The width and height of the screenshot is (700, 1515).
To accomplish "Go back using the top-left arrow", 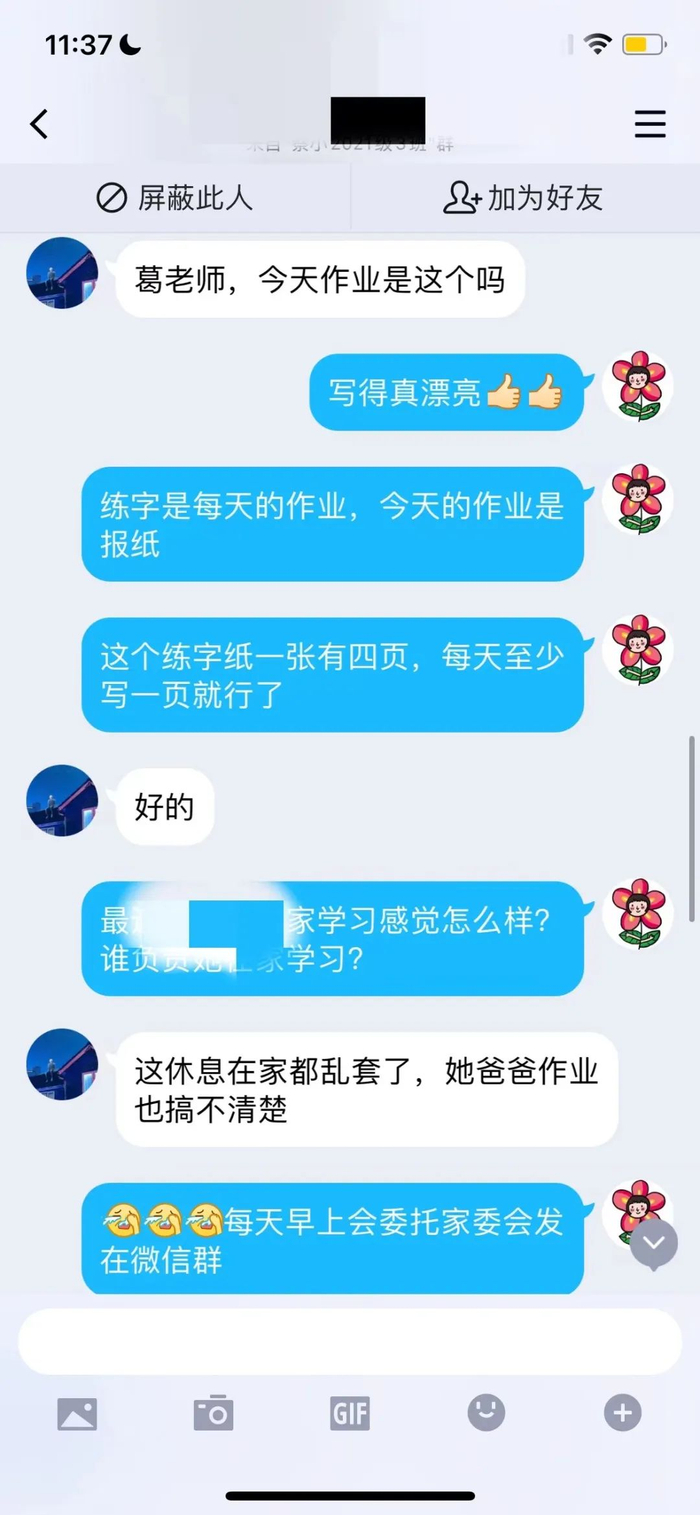I will (39, 124).
